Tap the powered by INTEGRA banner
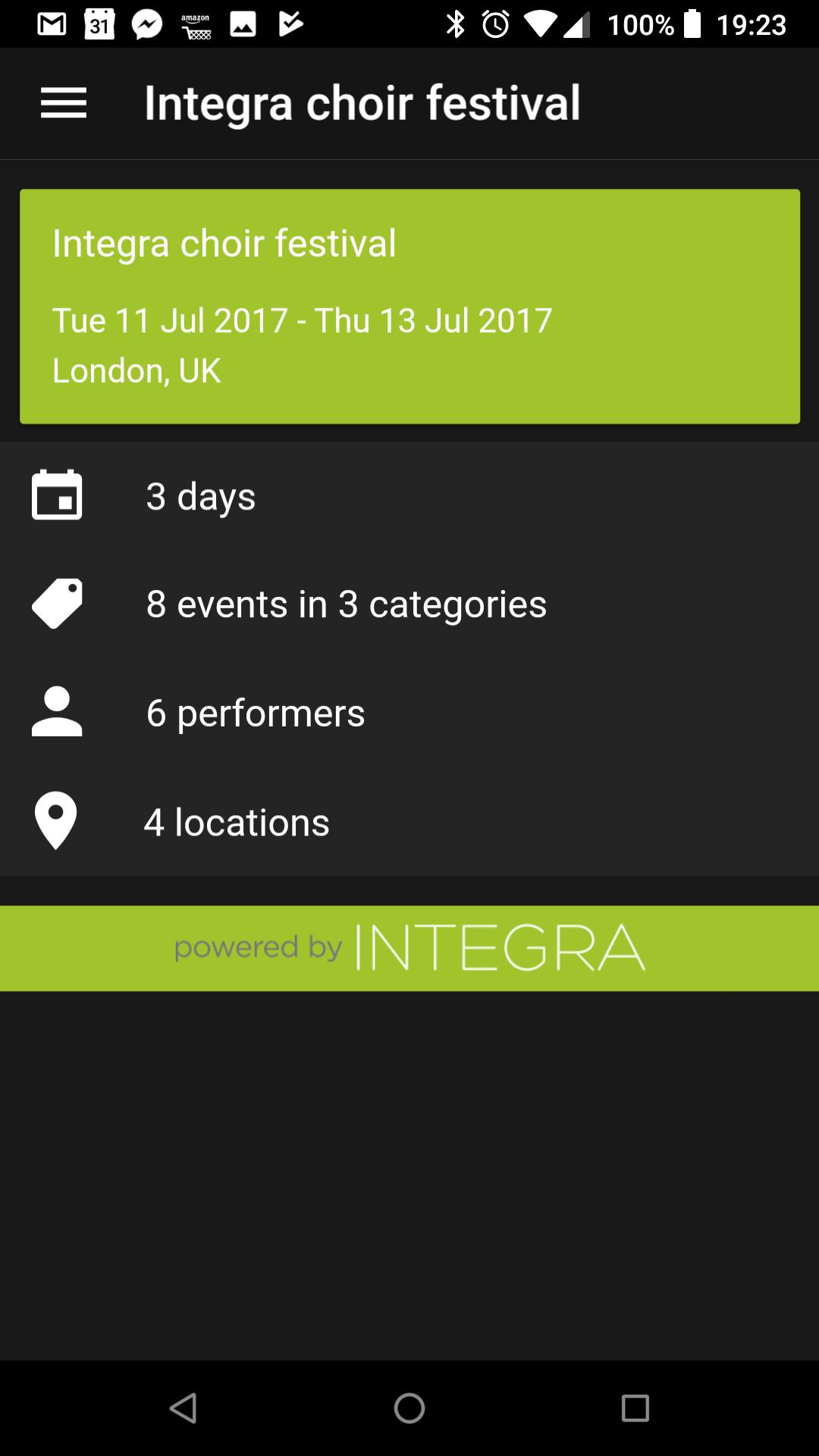 click(x=409, y=948)
